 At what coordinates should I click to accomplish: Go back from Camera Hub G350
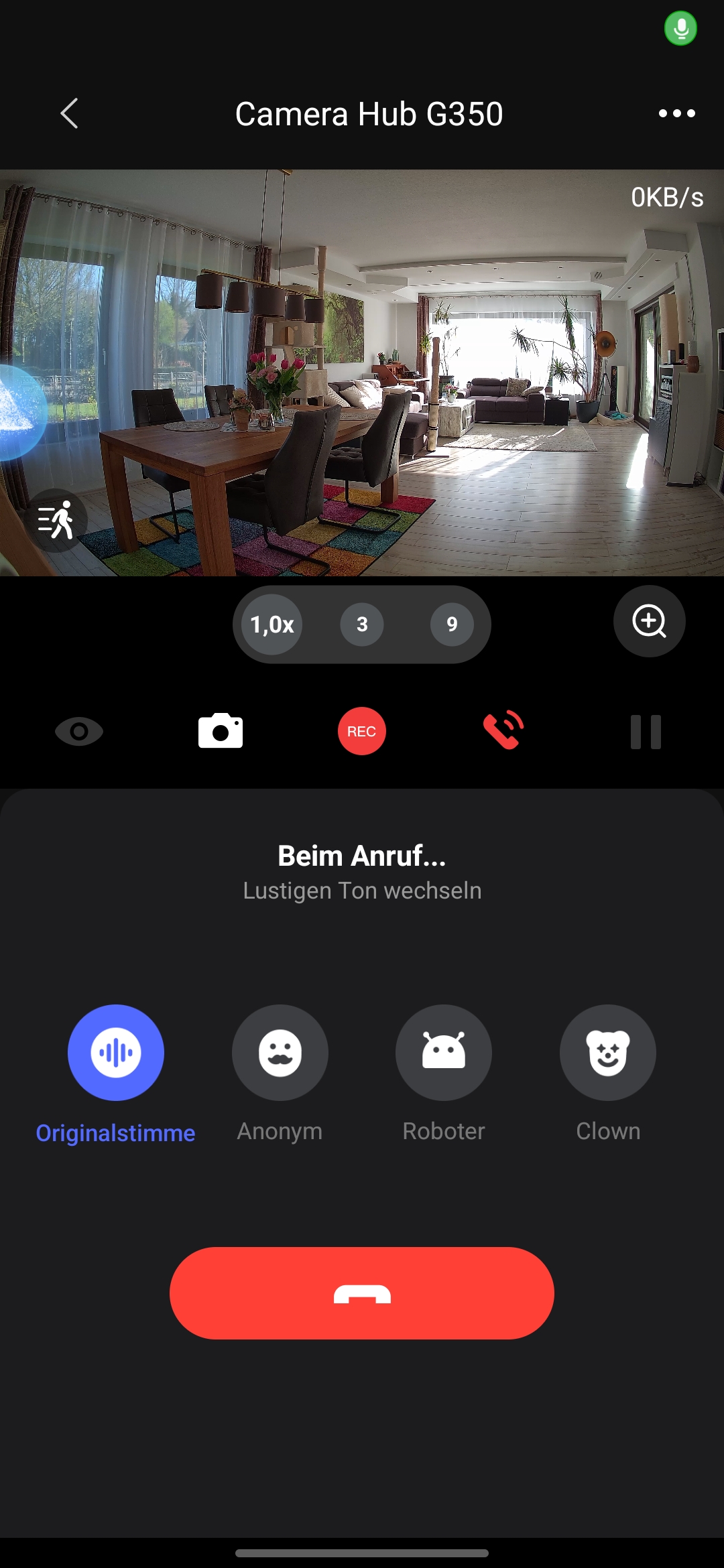coord(70,113)
